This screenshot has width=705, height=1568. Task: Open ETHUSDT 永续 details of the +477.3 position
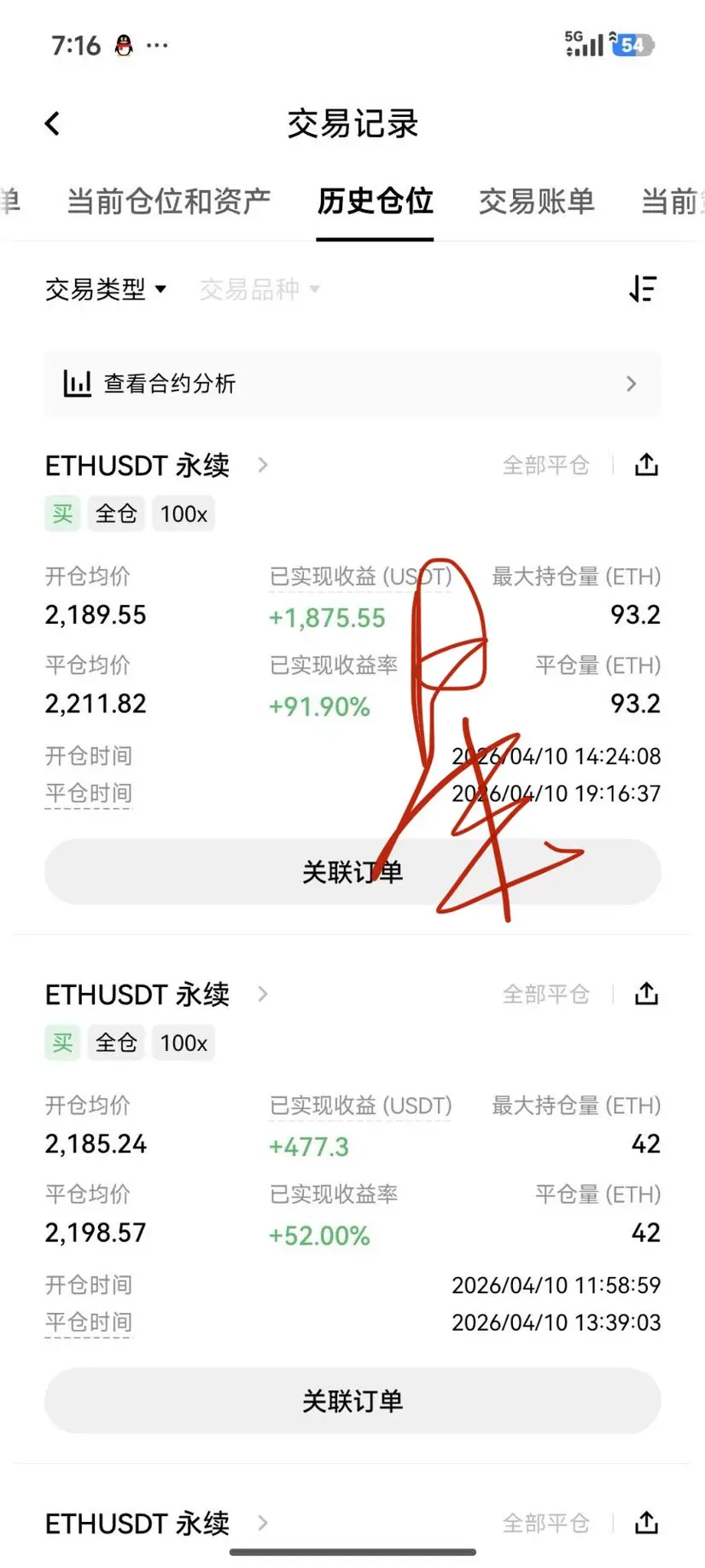156,994
